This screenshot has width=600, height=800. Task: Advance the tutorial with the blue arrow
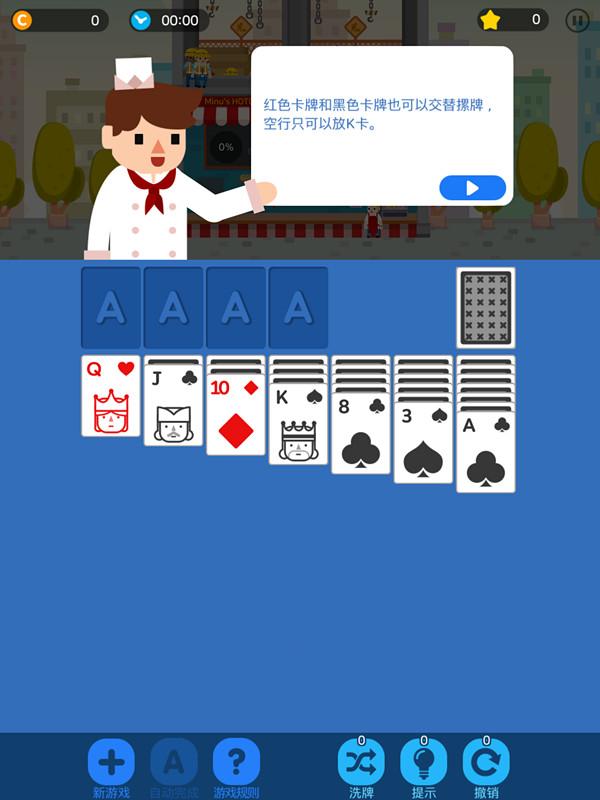472,188
